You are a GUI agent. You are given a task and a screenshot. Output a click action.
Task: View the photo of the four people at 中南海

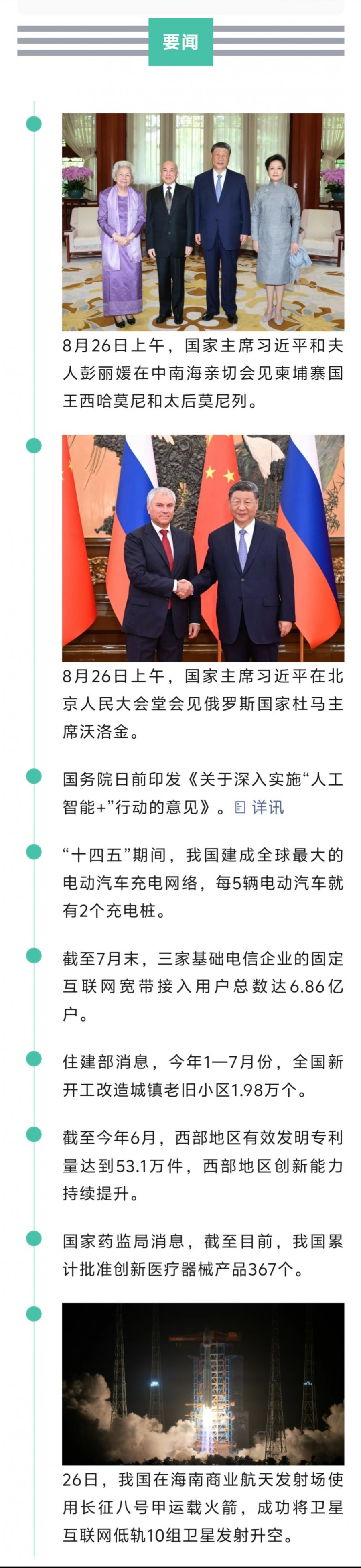(x=203, y=221)
